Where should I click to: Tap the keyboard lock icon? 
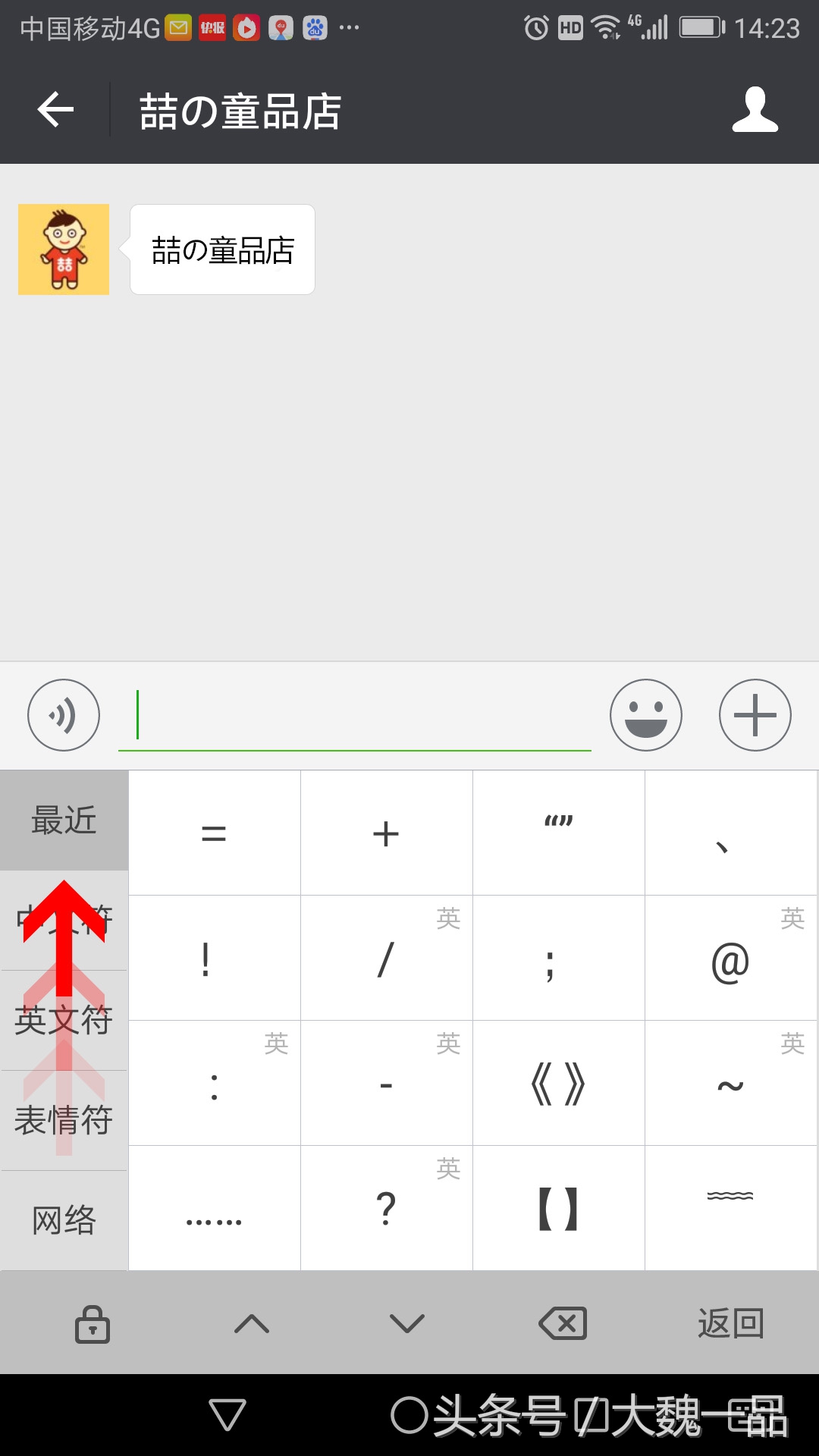pos(91,1324)
